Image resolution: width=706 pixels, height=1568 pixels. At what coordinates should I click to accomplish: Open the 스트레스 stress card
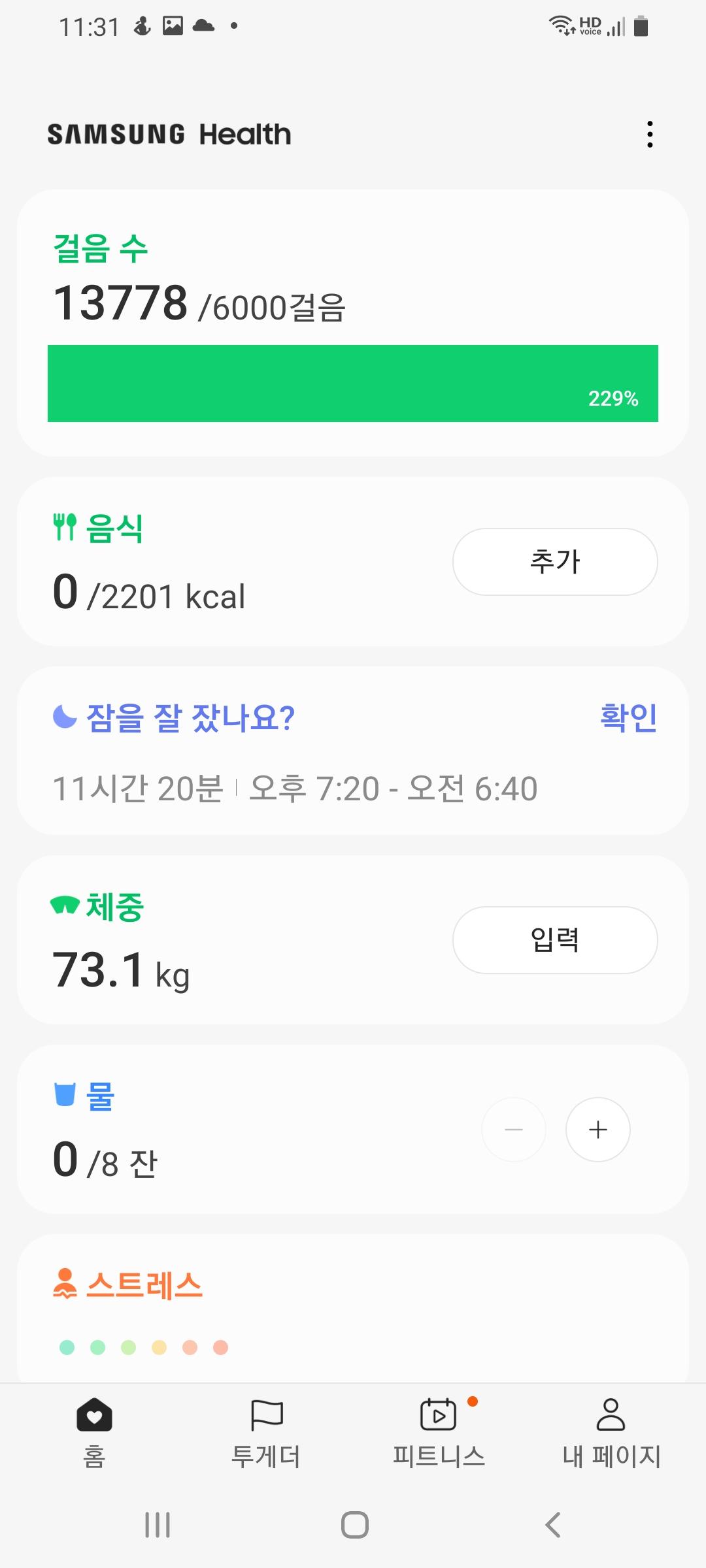click(x=353, y=1307)
